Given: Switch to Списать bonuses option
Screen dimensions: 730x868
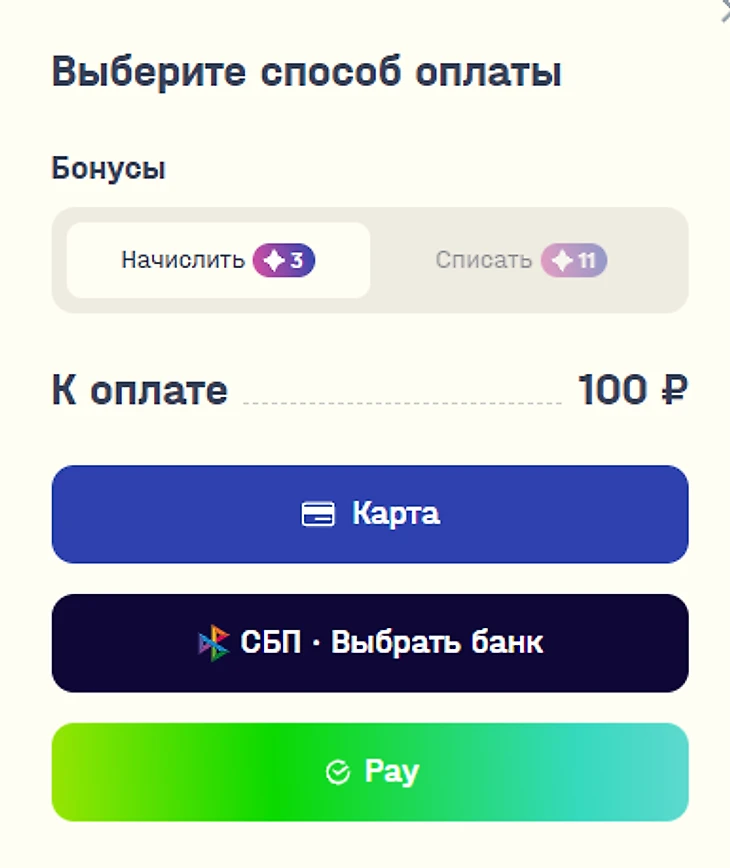Looking at the screenshot, I should tap(520, 261).
